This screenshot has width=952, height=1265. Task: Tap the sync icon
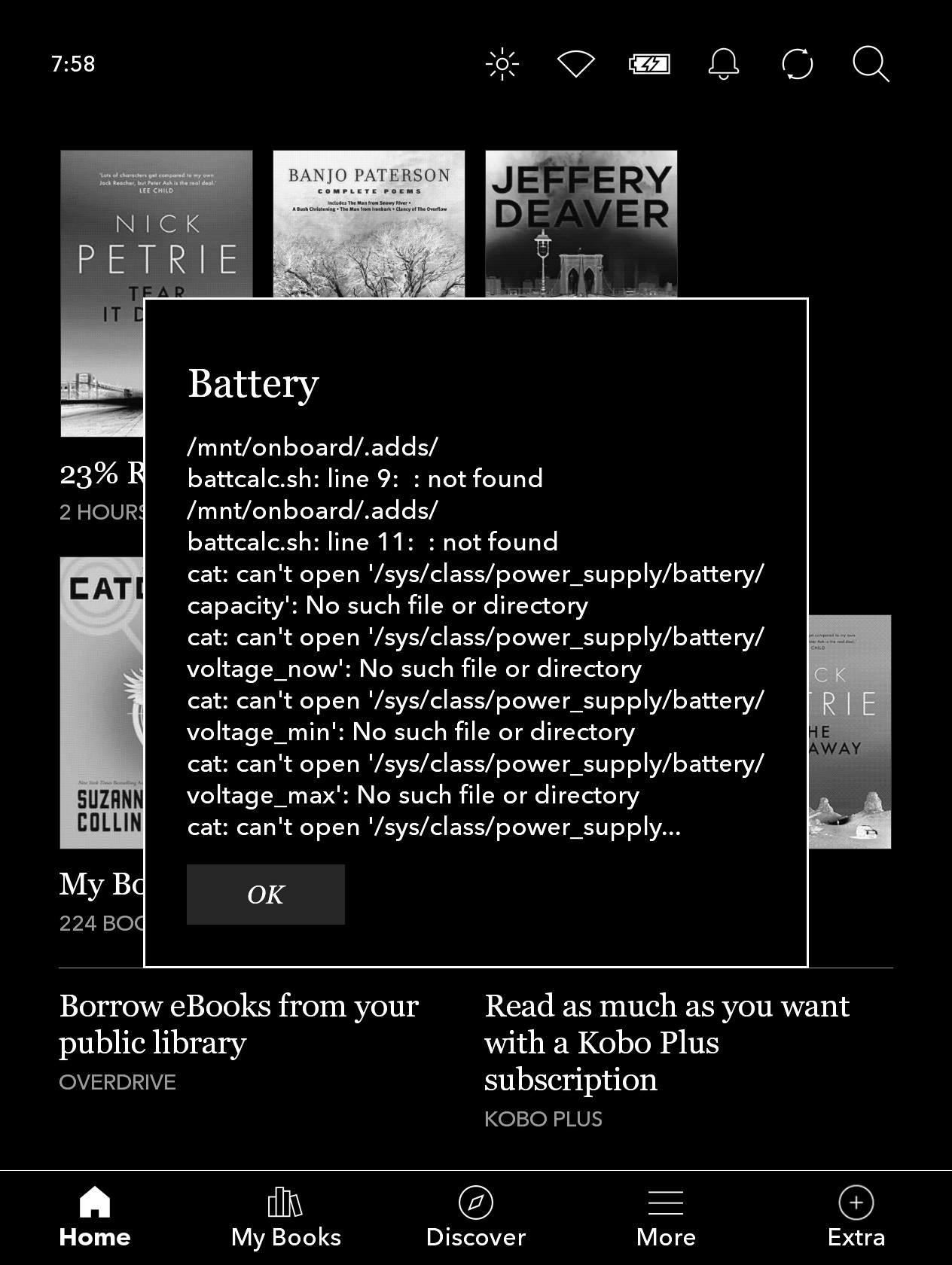[797, 64]
